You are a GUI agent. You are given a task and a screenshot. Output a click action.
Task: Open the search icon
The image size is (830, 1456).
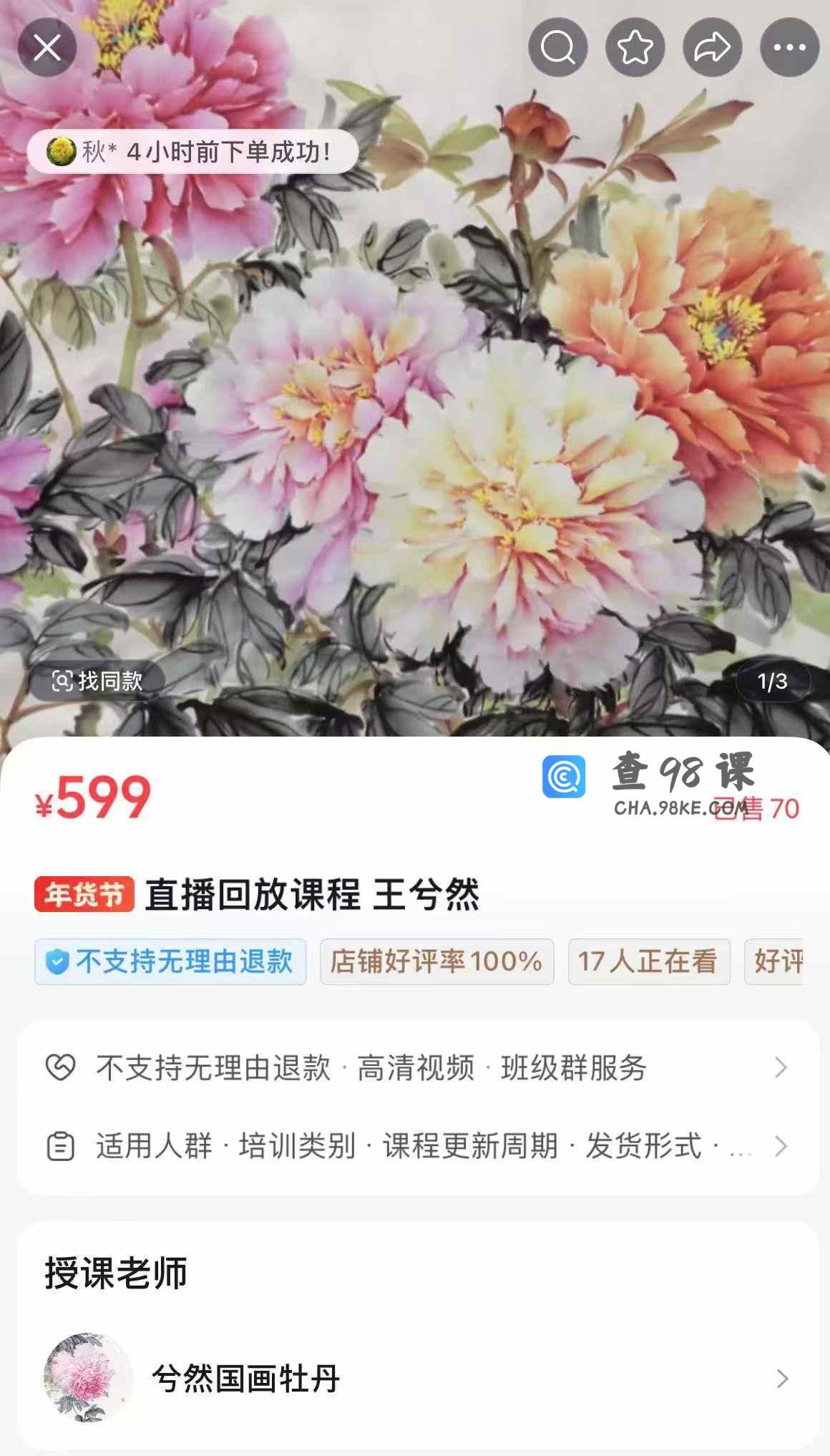pyautogui.click(x=557, y=48)
